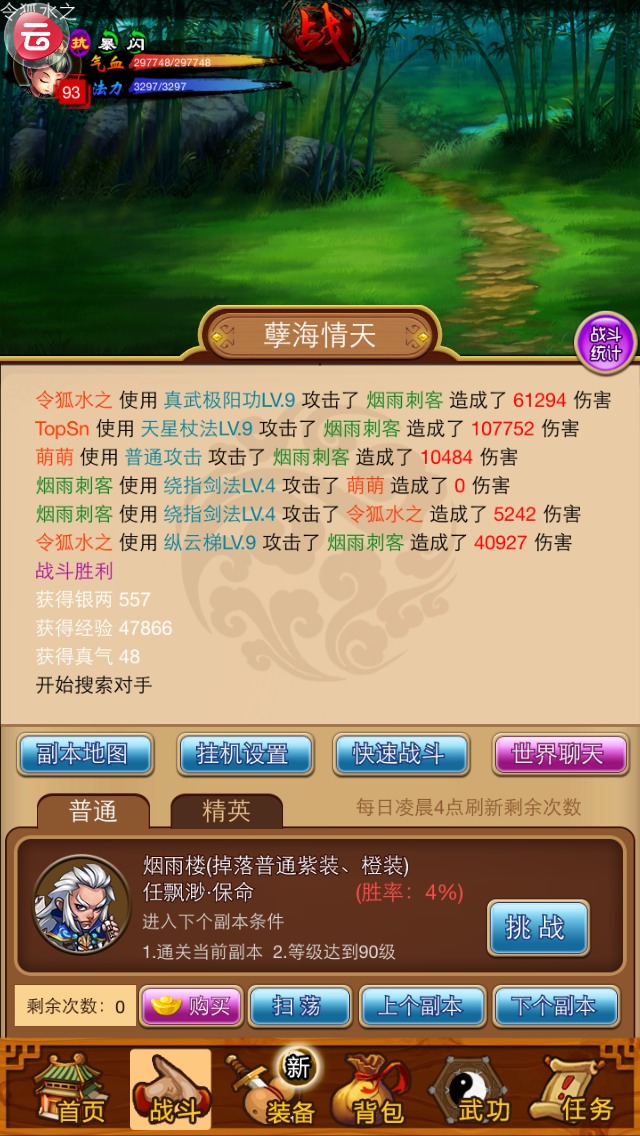Tap 挑战 to challenge 烟雨楼
This screenshot has height=1136, width=640.
point(538,928)
